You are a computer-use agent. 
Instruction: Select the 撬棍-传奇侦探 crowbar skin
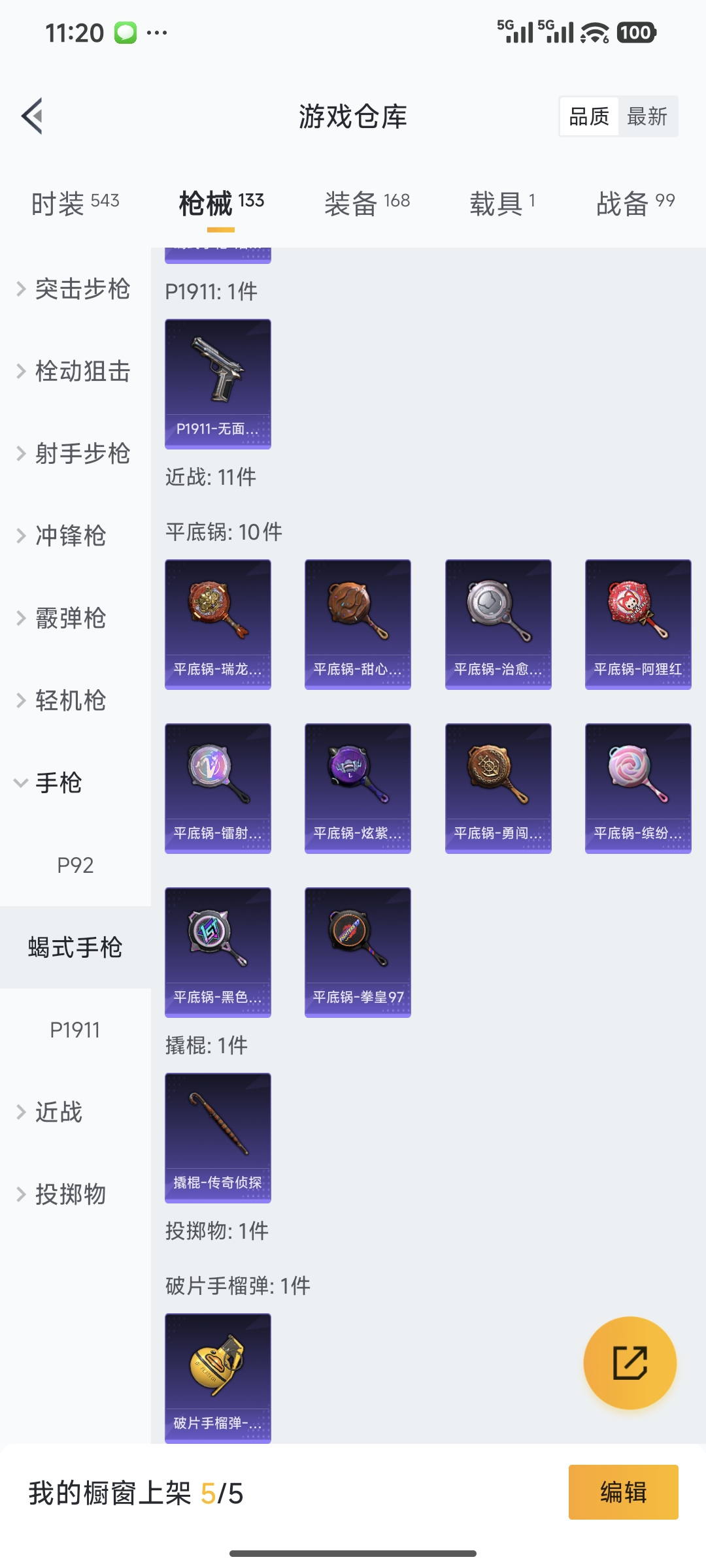click(x=218, y=1137)
